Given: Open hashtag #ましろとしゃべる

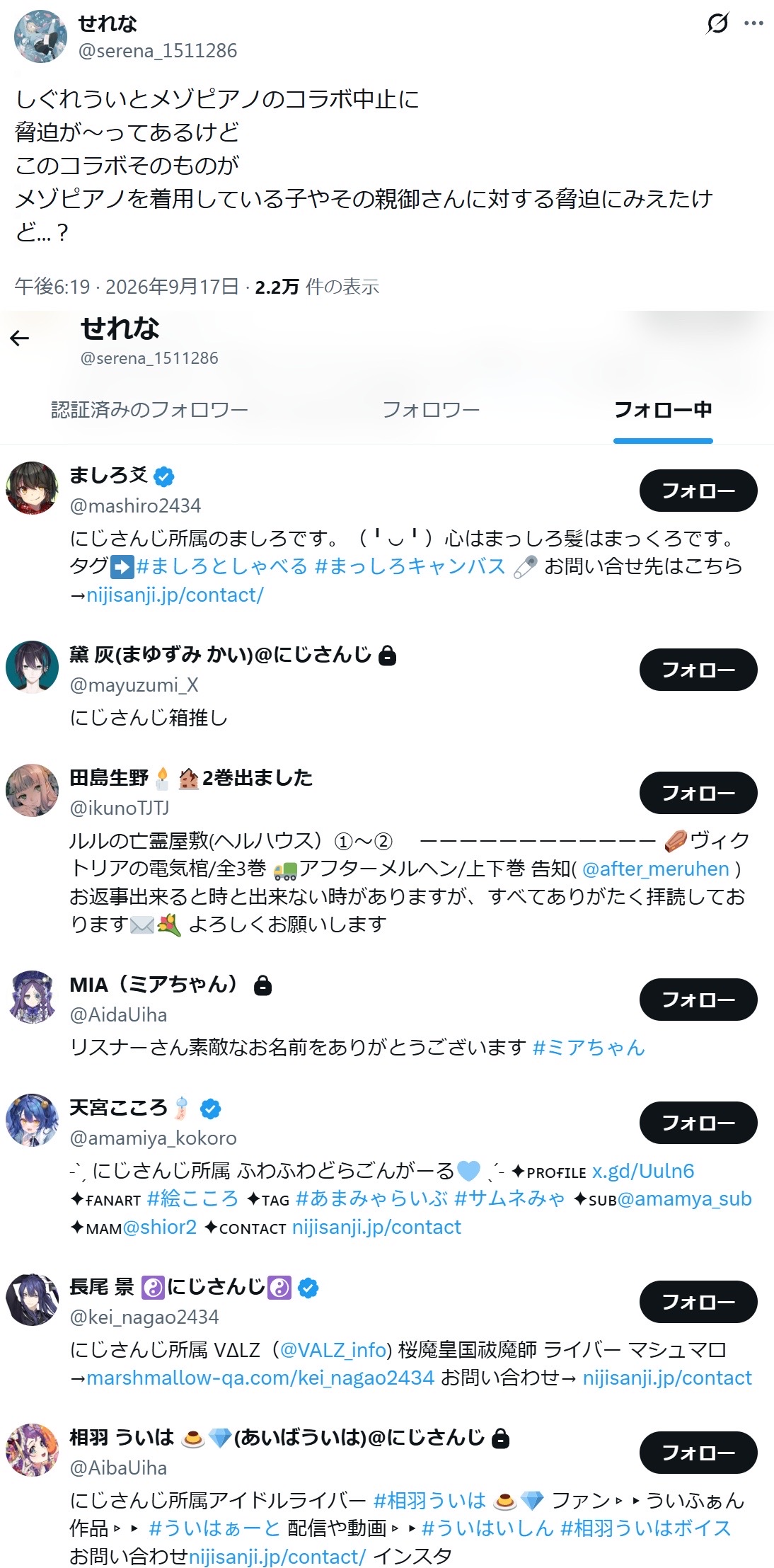Looking at the screenshot, I should click(222, 566).
